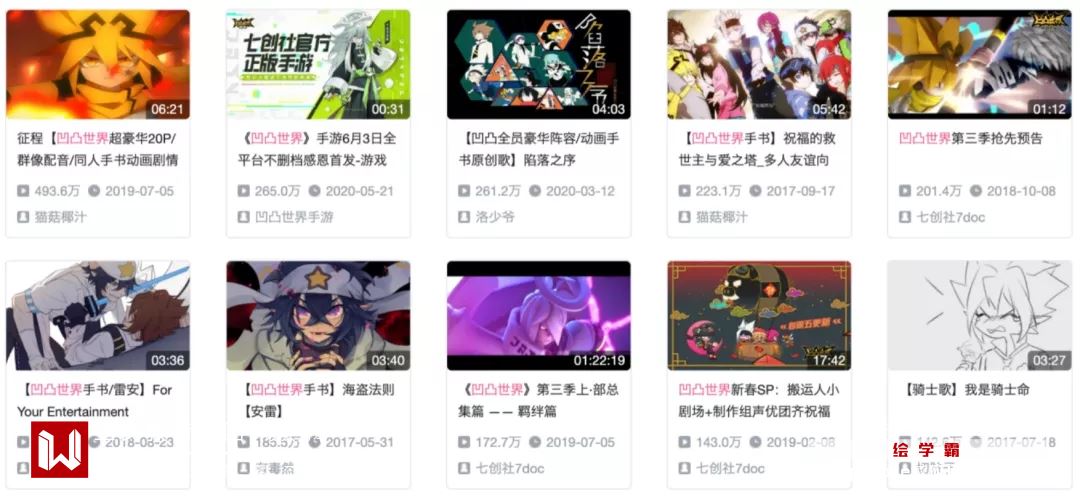
Task: Open 第三季上·部总集篇 羁绊篇 video
Action: [x=538, y=316]
